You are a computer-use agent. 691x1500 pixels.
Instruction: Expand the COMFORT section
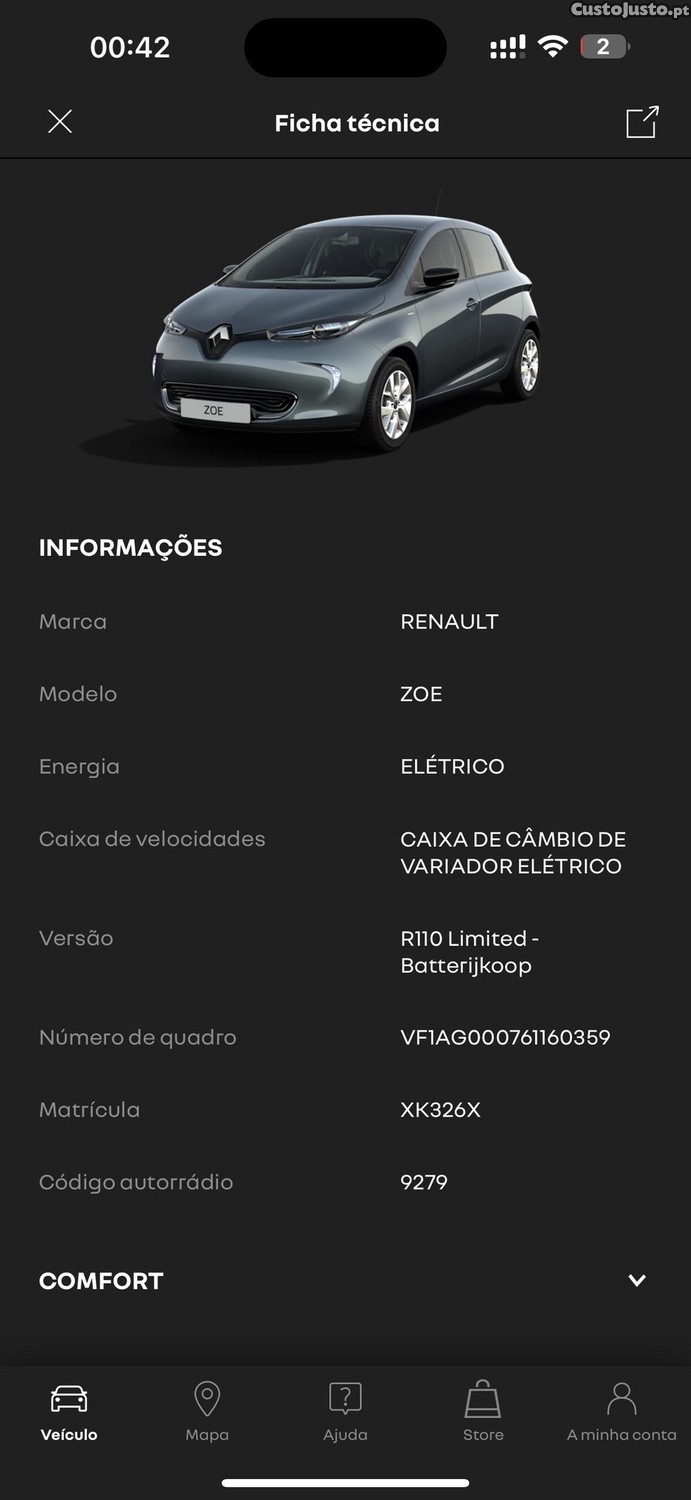pos(345,1281)
